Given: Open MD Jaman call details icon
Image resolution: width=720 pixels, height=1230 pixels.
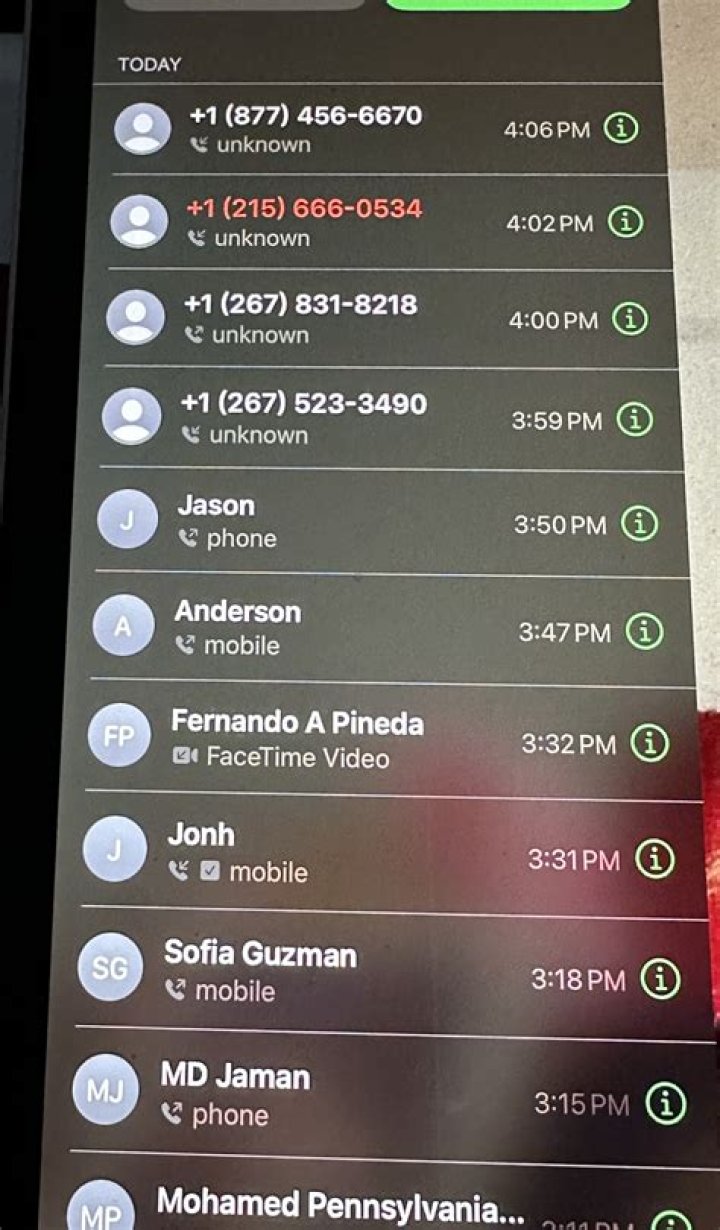Looking at the screenshot, I should 666,1103.
